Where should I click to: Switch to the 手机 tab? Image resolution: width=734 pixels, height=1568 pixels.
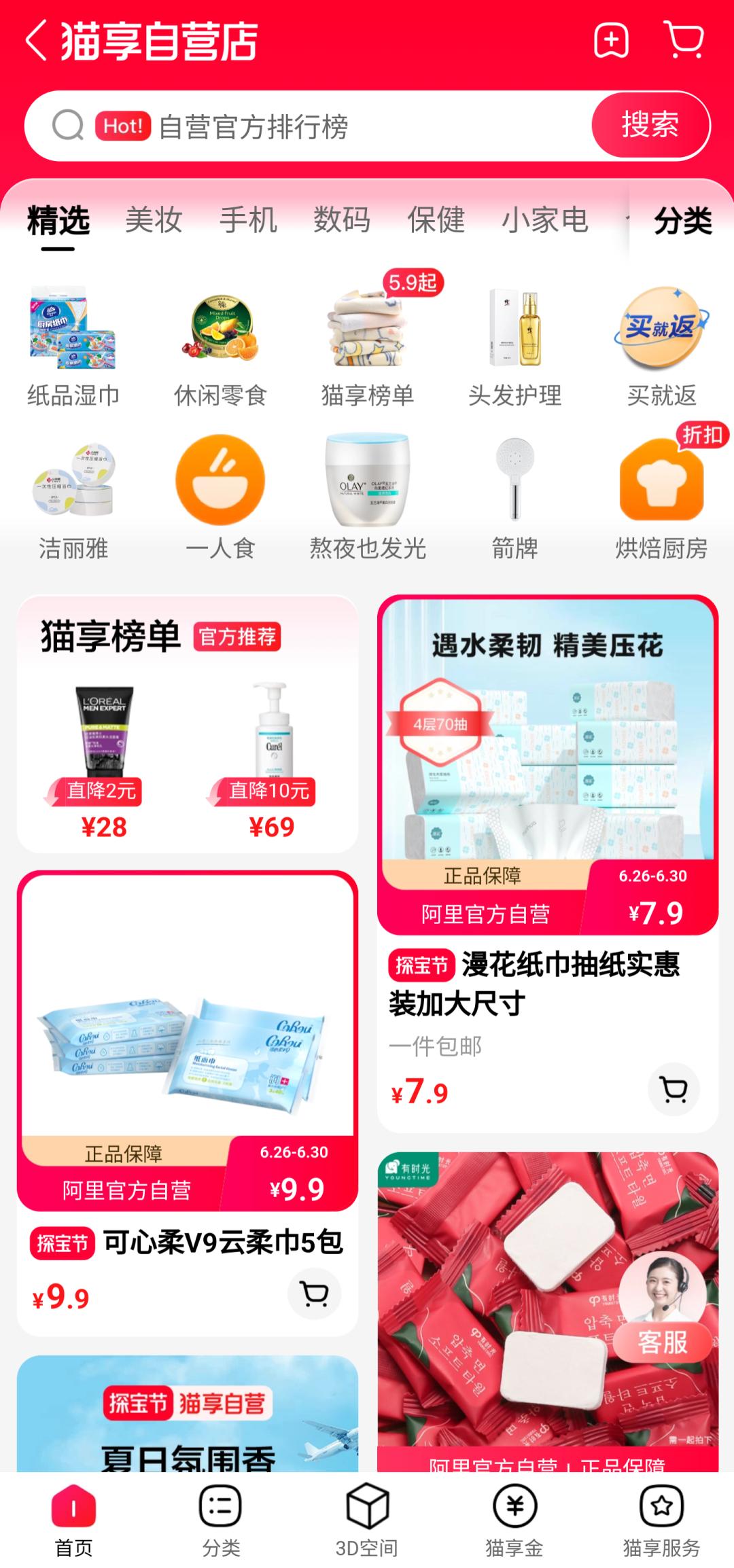tap(248, 221)
